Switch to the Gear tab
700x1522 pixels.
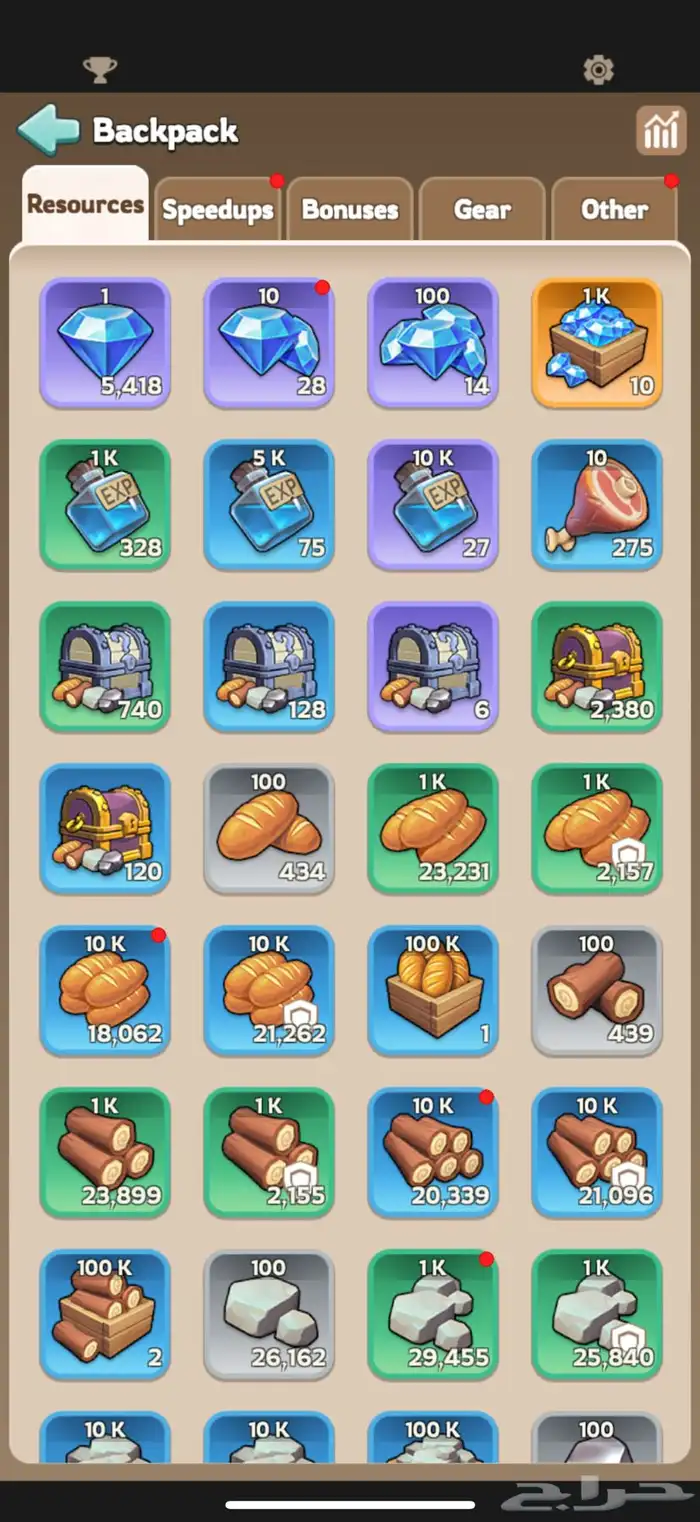click(482, 209)
